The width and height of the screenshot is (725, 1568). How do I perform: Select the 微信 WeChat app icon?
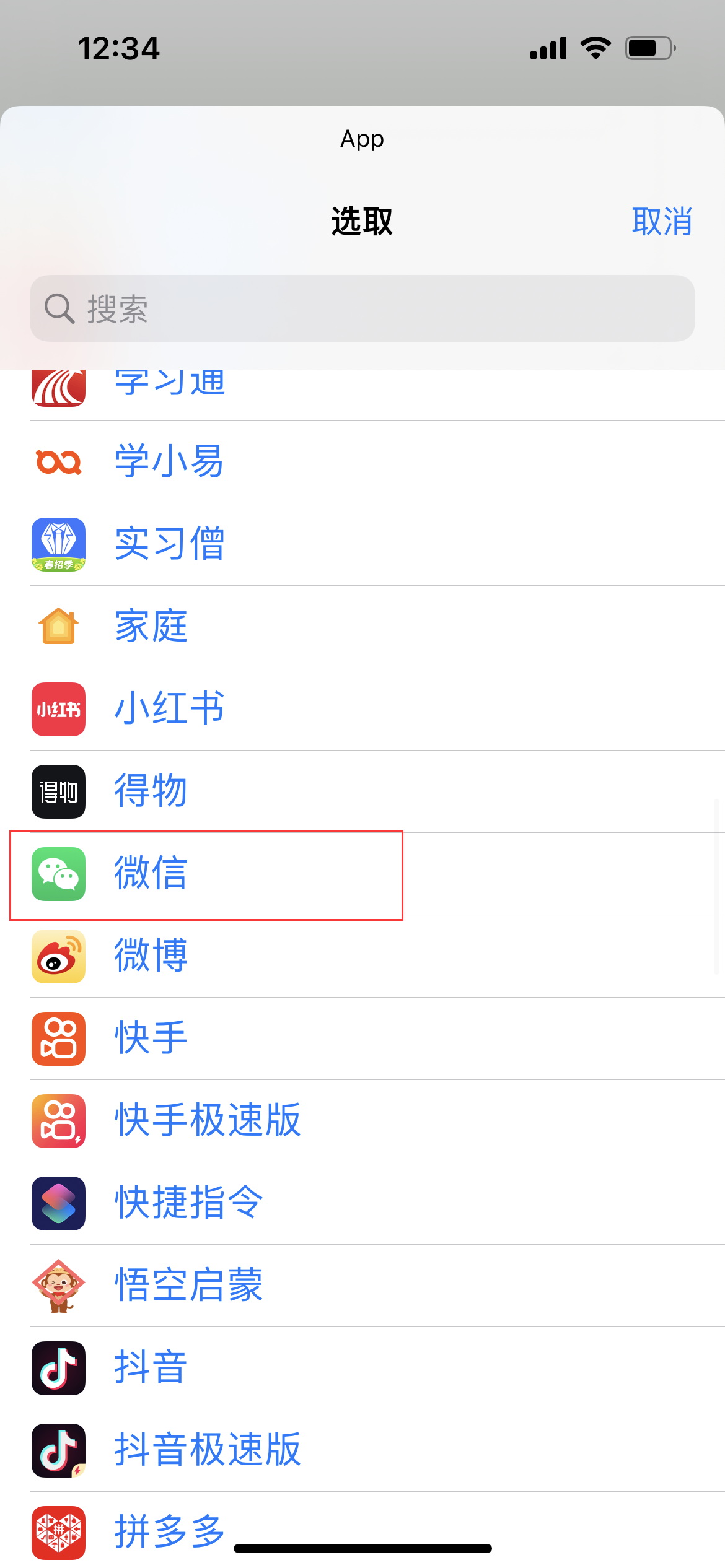[58, 874]
